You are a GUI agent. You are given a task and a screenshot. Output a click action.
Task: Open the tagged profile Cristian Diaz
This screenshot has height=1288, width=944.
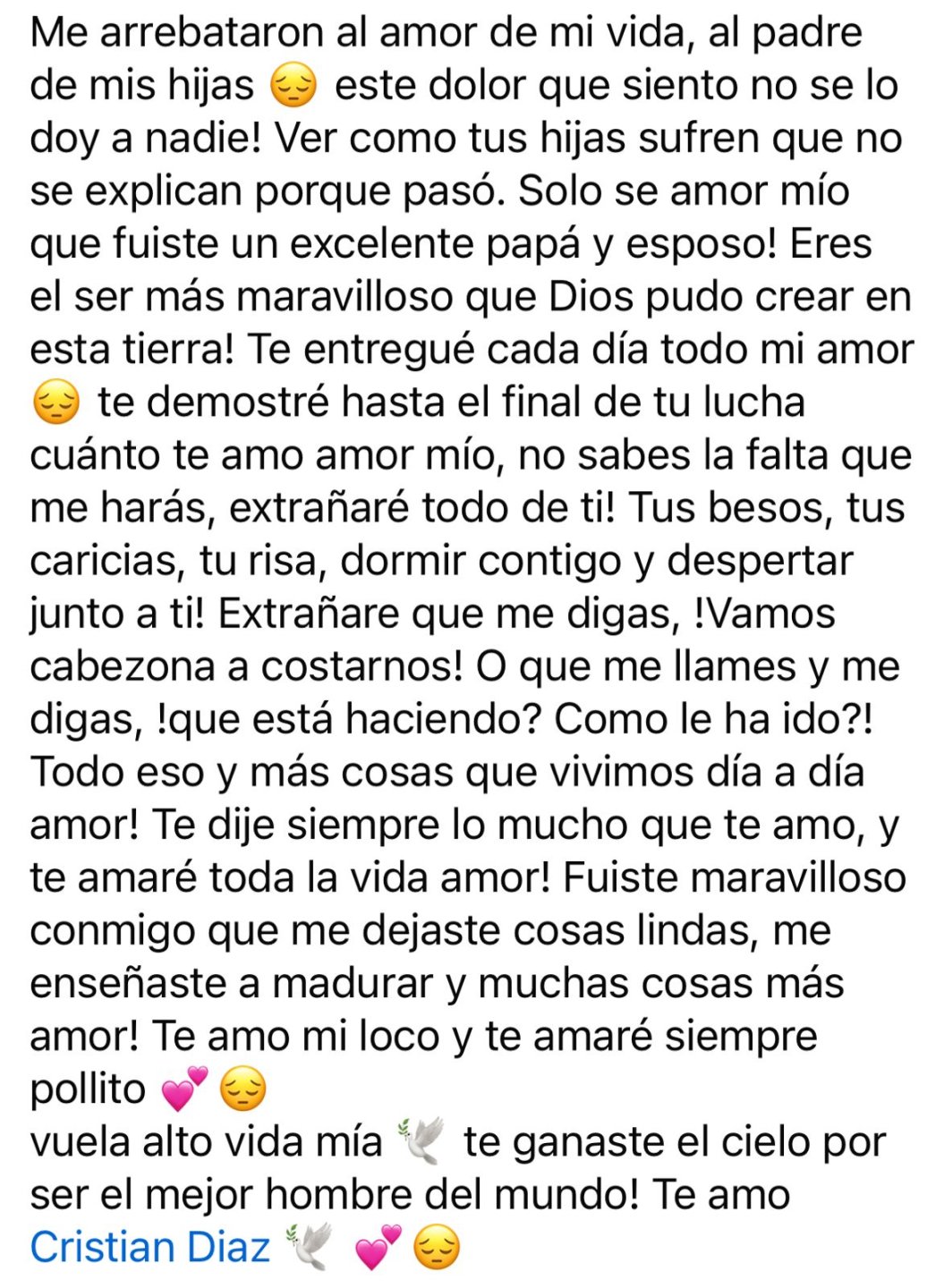point(149,1247)
